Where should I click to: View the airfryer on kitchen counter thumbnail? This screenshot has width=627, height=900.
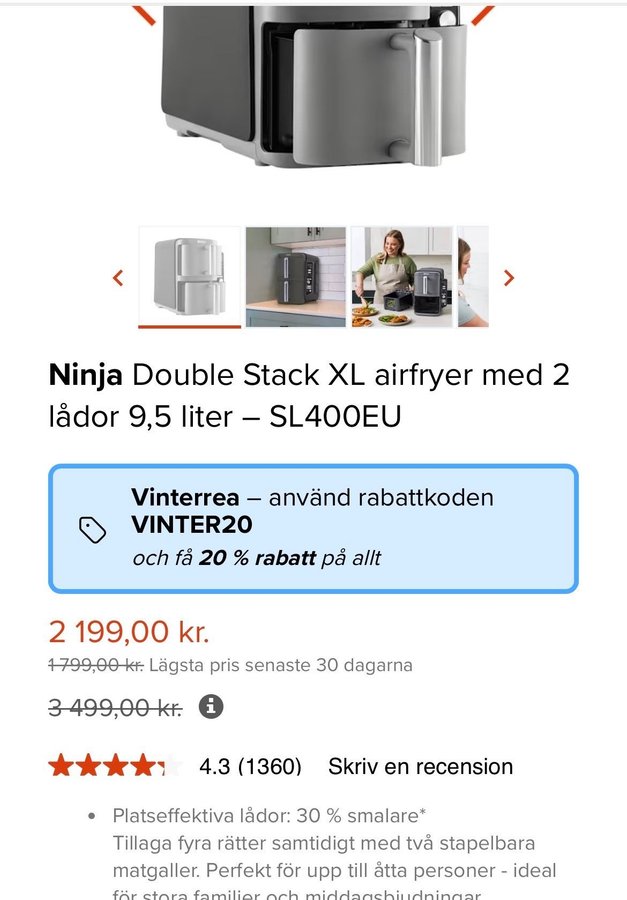click(x=296, y=276)
